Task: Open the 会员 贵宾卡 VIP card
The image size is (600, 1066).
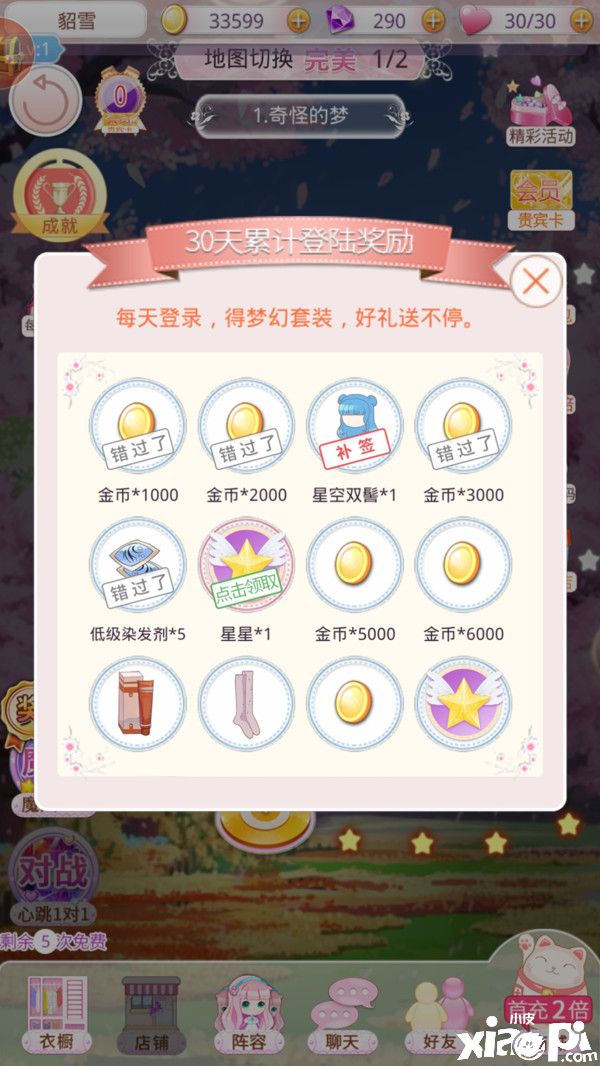Action: coord(541,198)
